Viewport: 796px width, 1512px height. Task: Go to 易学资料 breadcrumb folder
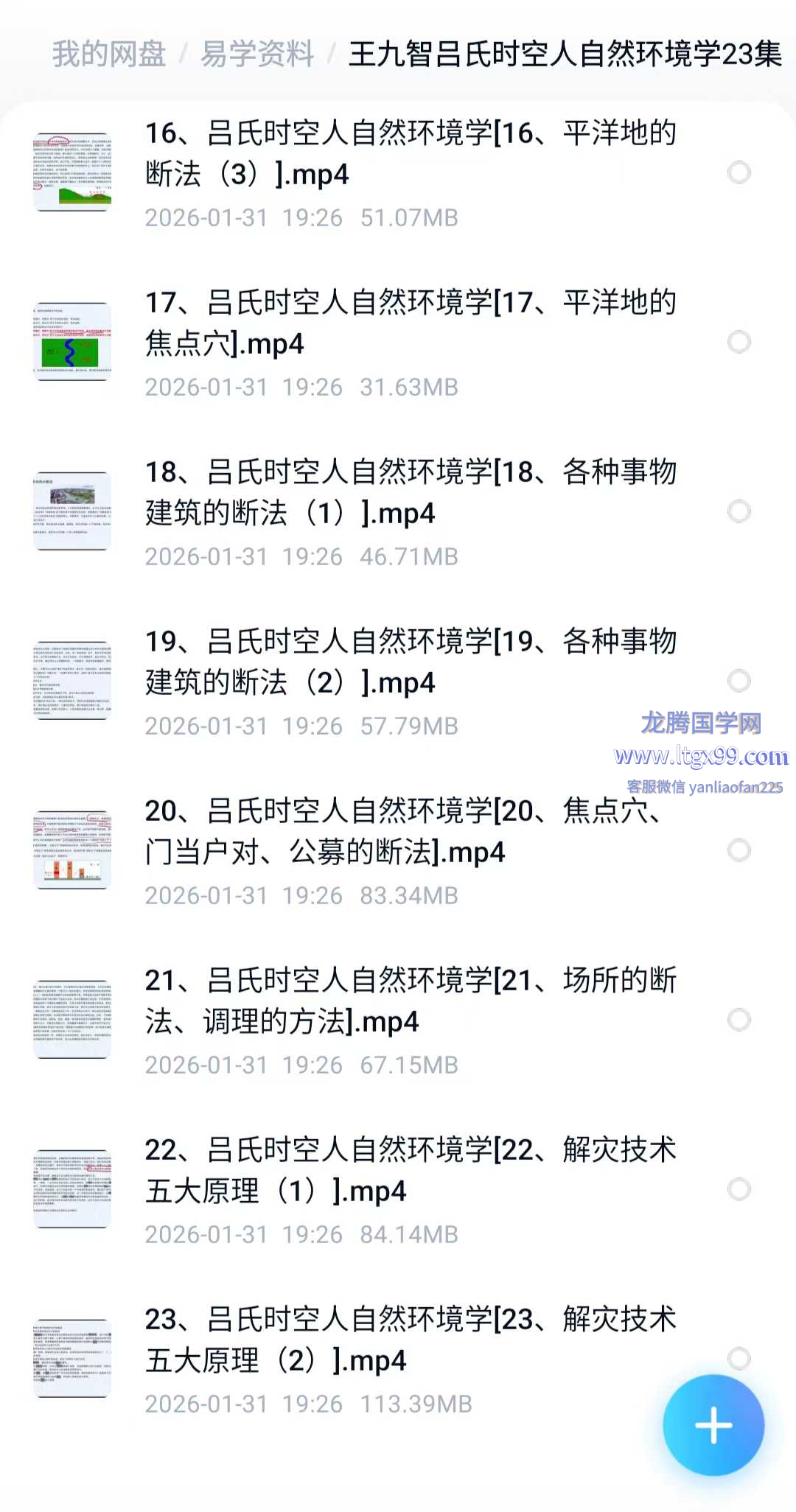tap(257, 54)
